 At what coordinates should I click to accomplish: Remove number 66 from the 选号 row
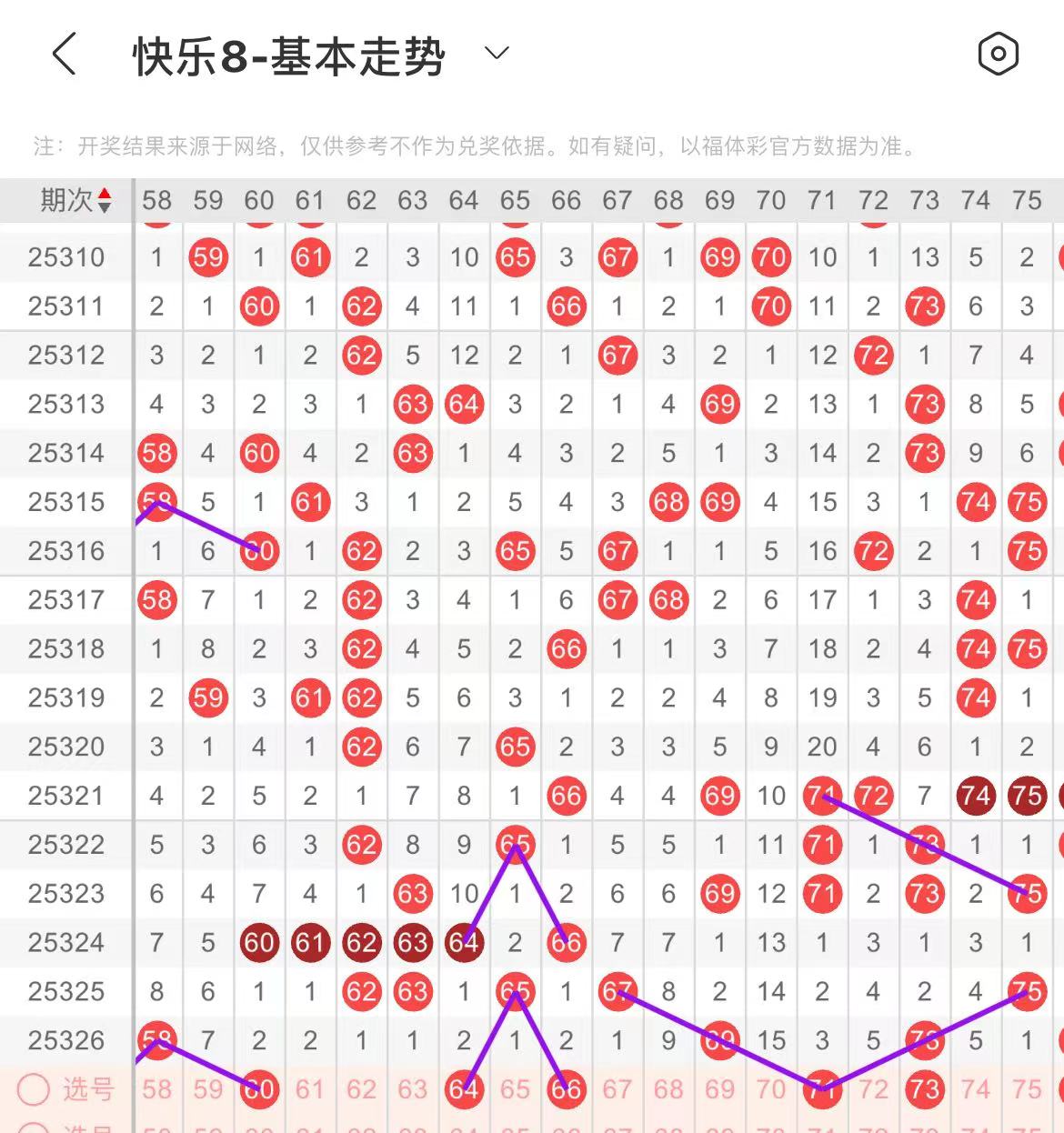pos(566,1088)
